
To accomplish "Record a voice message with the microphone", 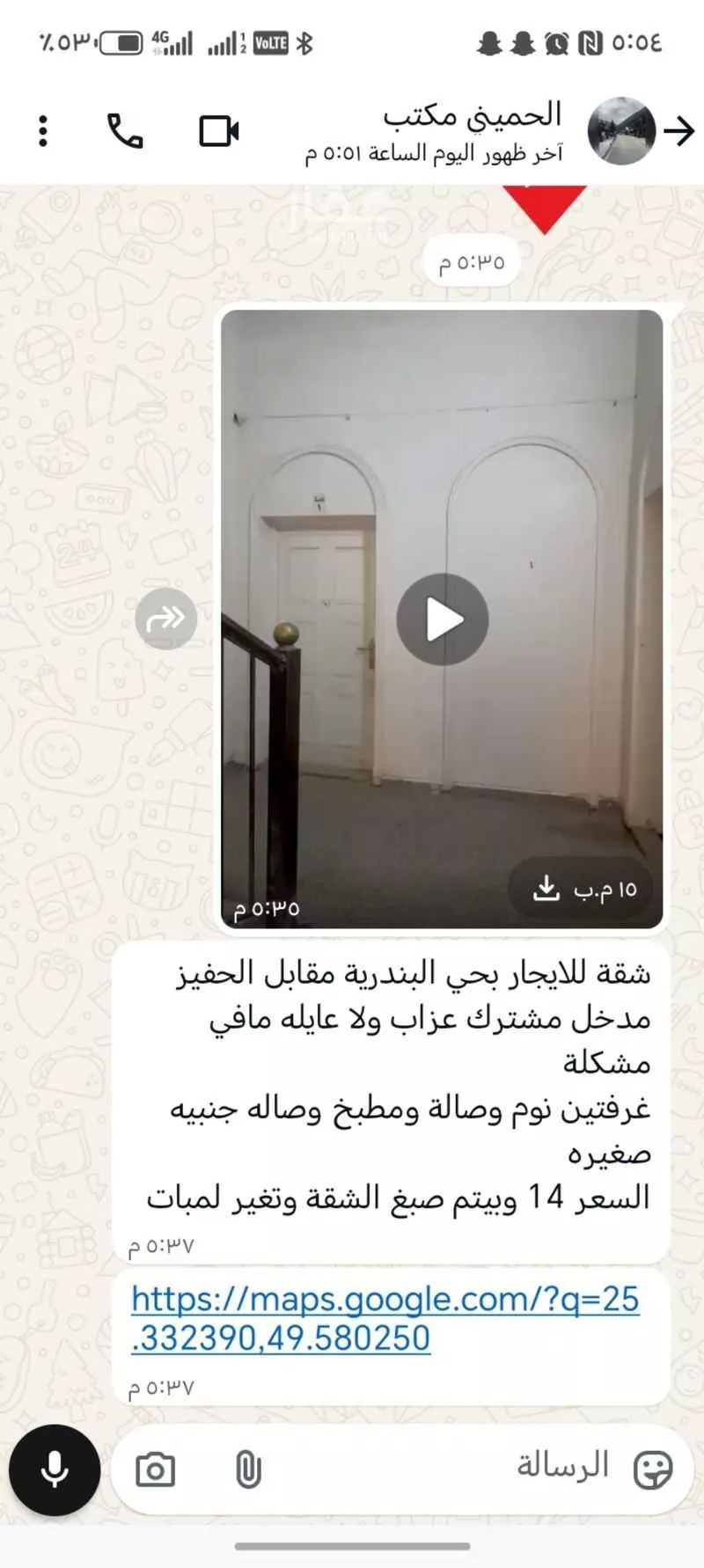I will (x=54, y=1470).
